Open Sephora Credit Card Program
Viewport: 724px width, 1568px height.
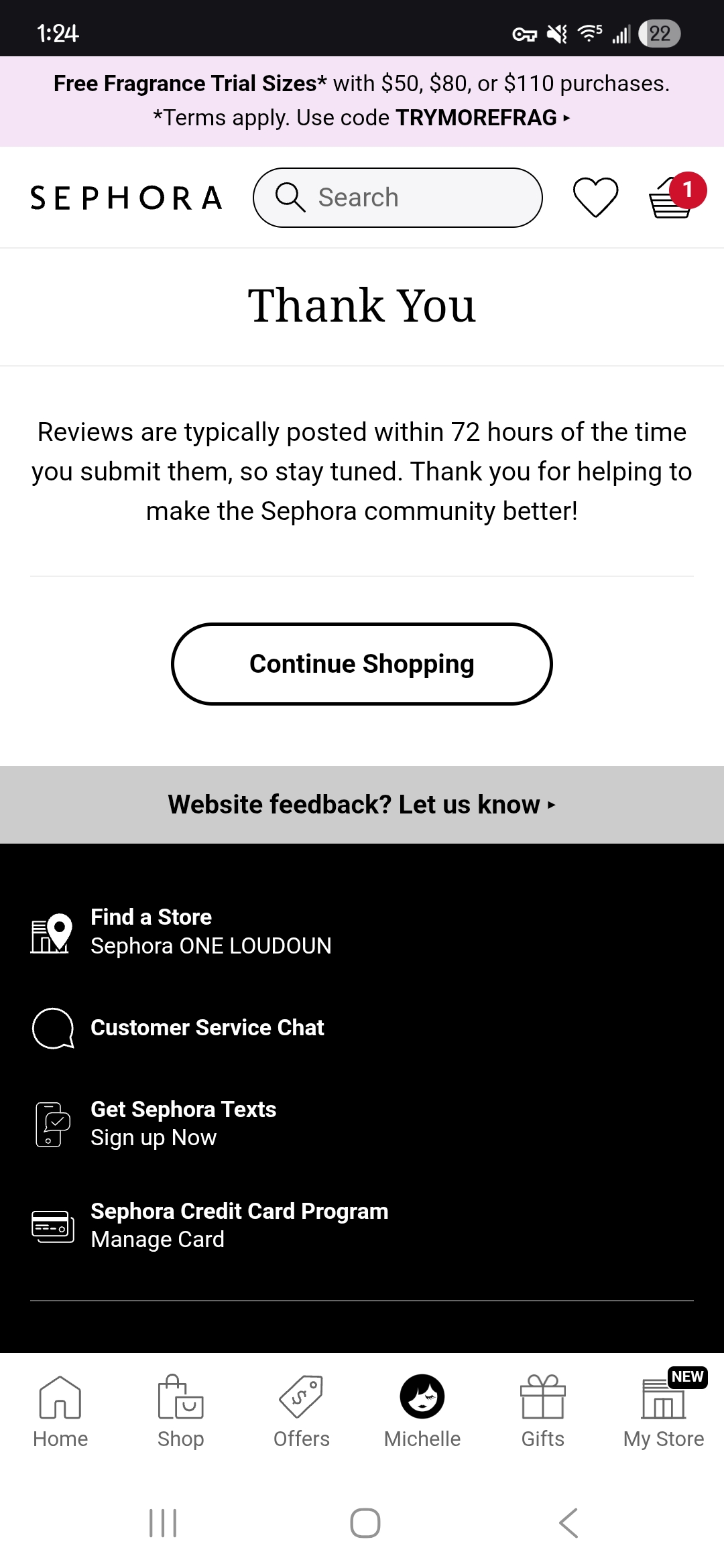coord(239,1225)
